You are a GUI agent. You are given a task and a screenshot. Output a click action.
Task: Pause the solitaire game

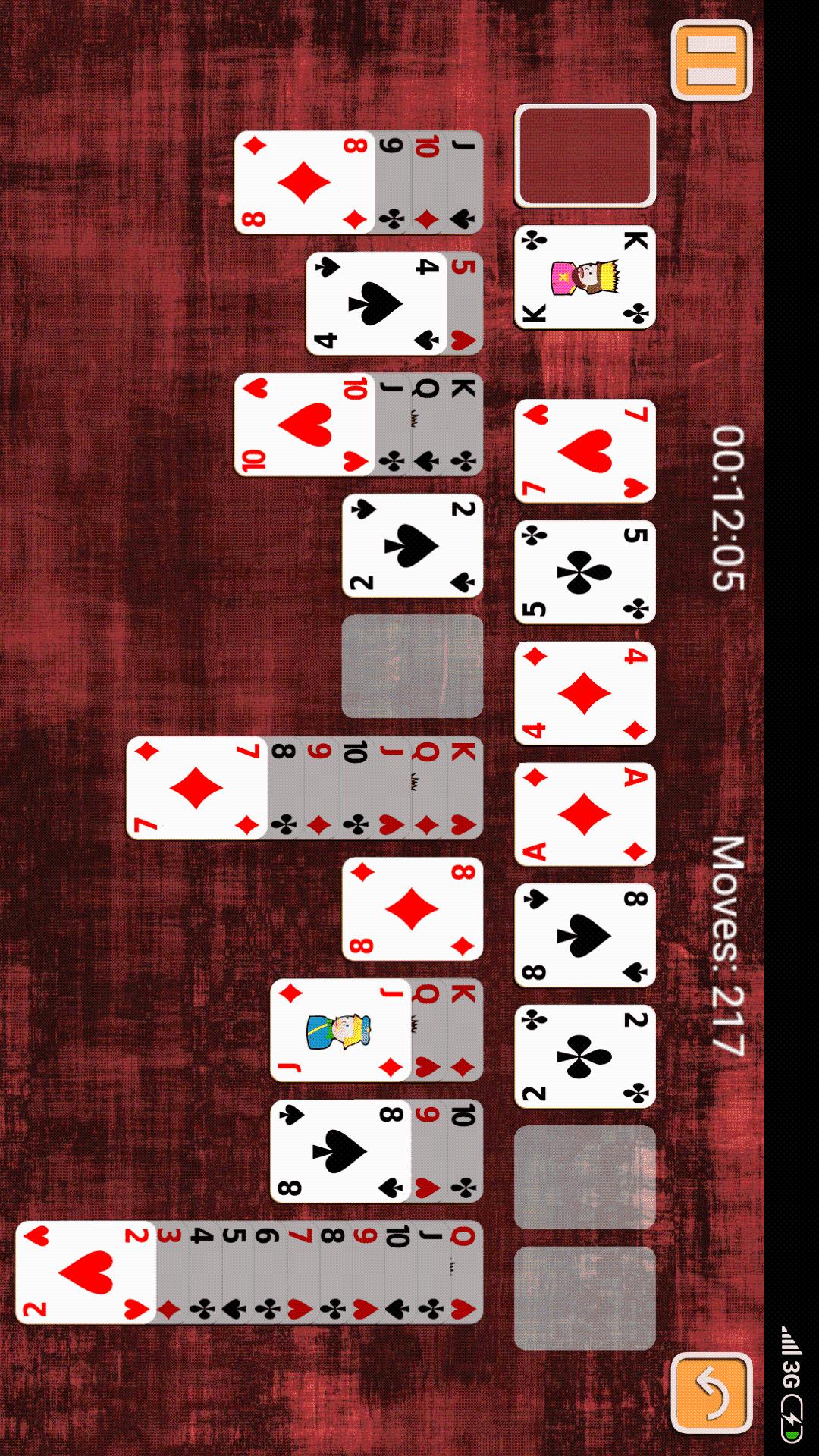[711, 61]
